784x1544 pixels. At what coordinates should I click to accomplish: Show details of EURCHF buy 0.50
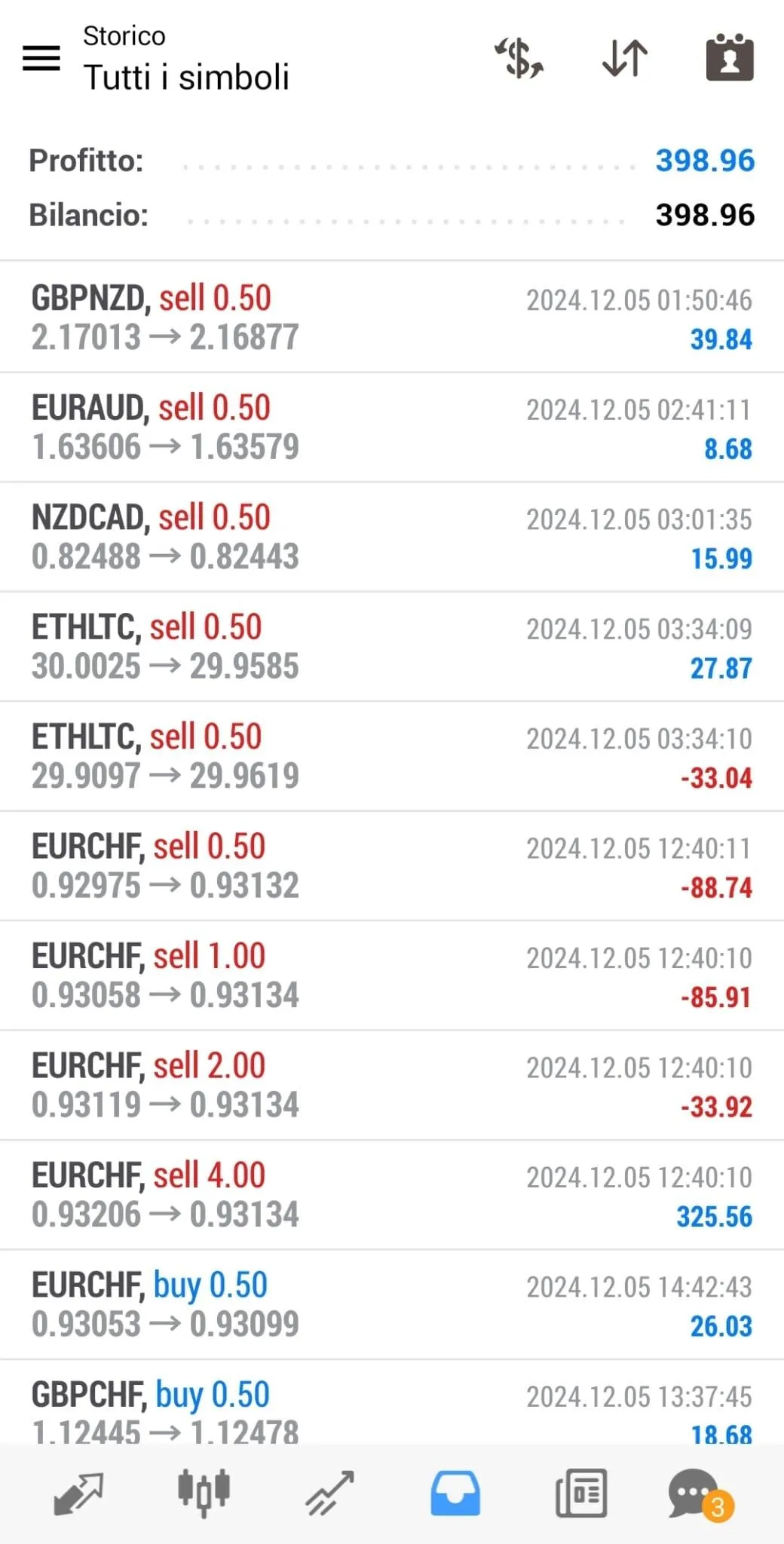click(392, 1305)
